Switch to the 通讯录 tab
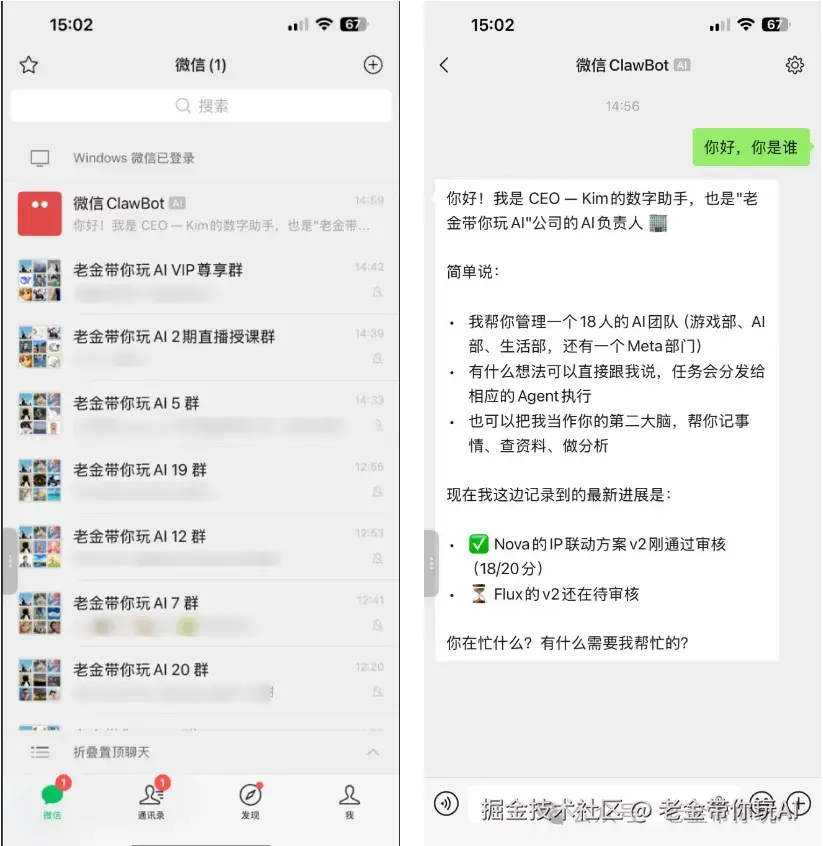 pyautogui.click(x=151, y=800)
